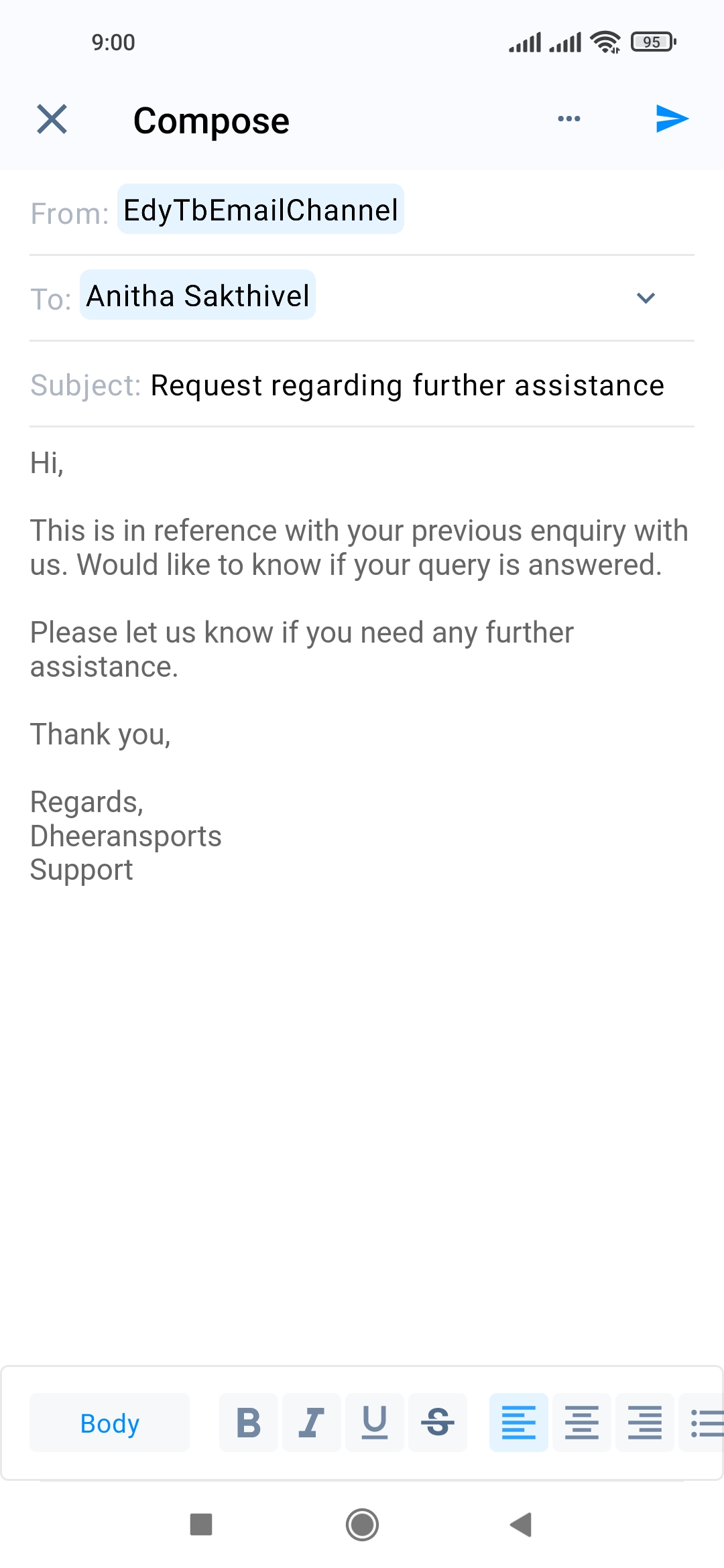Screen dimensions: 724x1568
Task: Close the Compose screen
Action: (52, 119)
